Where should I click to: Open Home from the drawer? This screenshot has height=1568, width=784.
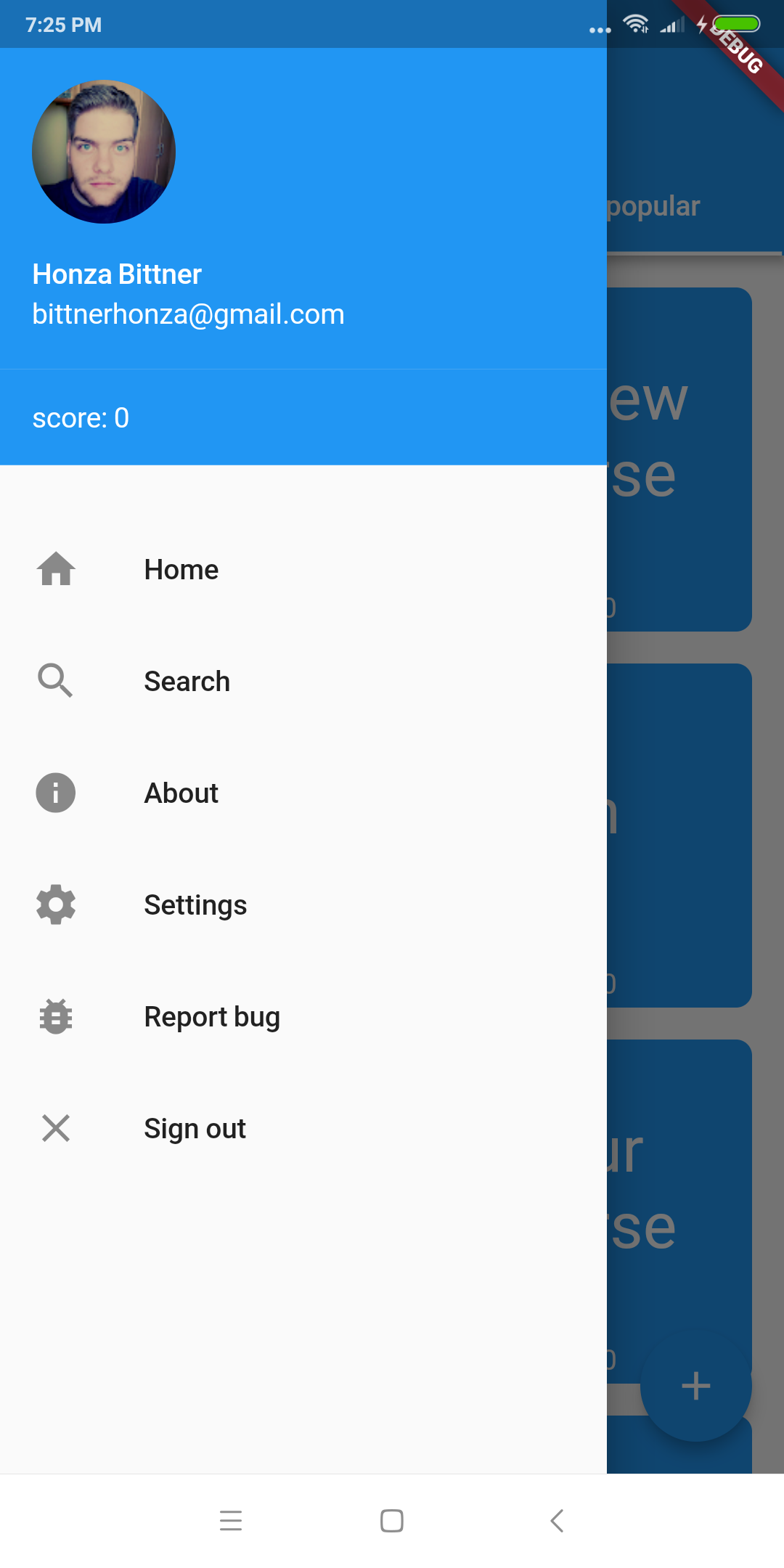click(x=303, y=569)
